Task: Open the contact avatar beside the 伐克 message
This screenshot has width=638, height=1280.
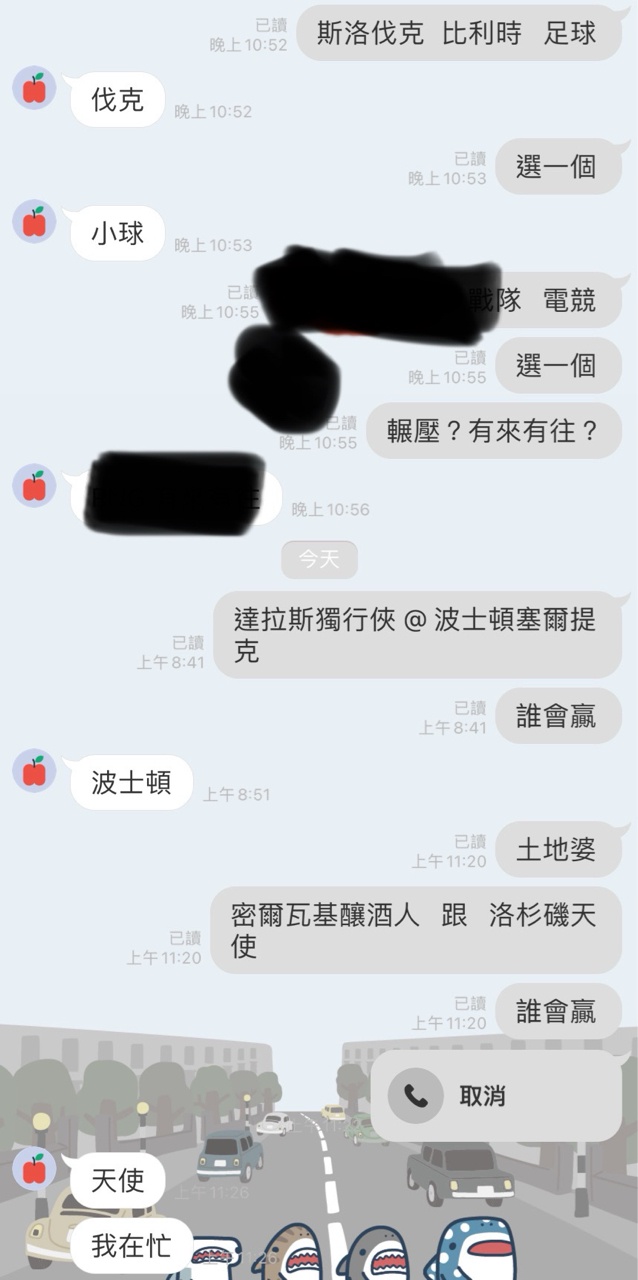Action: (x=34, y=88)
